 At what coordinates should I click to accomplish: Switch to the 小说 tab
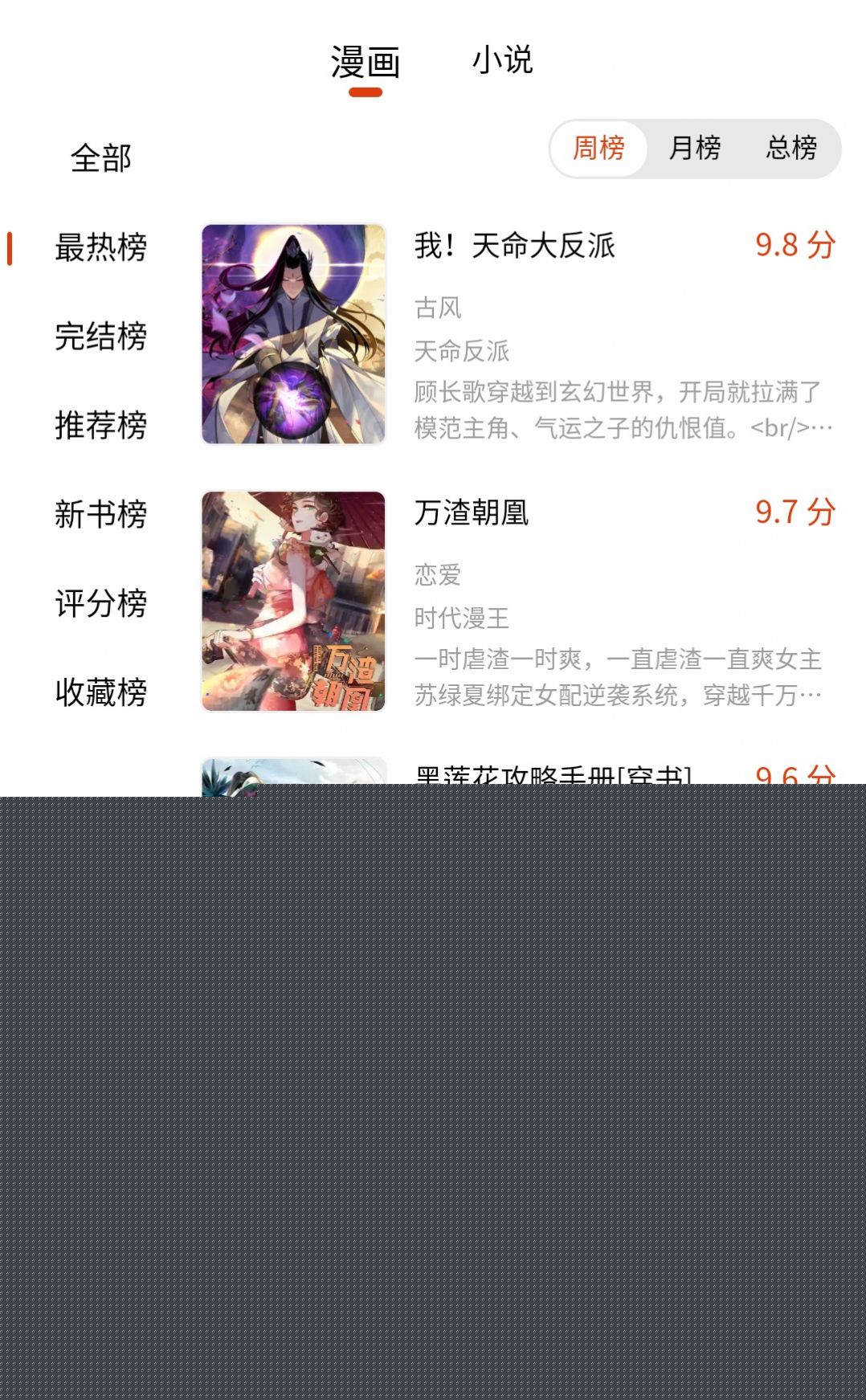(502, 60)
